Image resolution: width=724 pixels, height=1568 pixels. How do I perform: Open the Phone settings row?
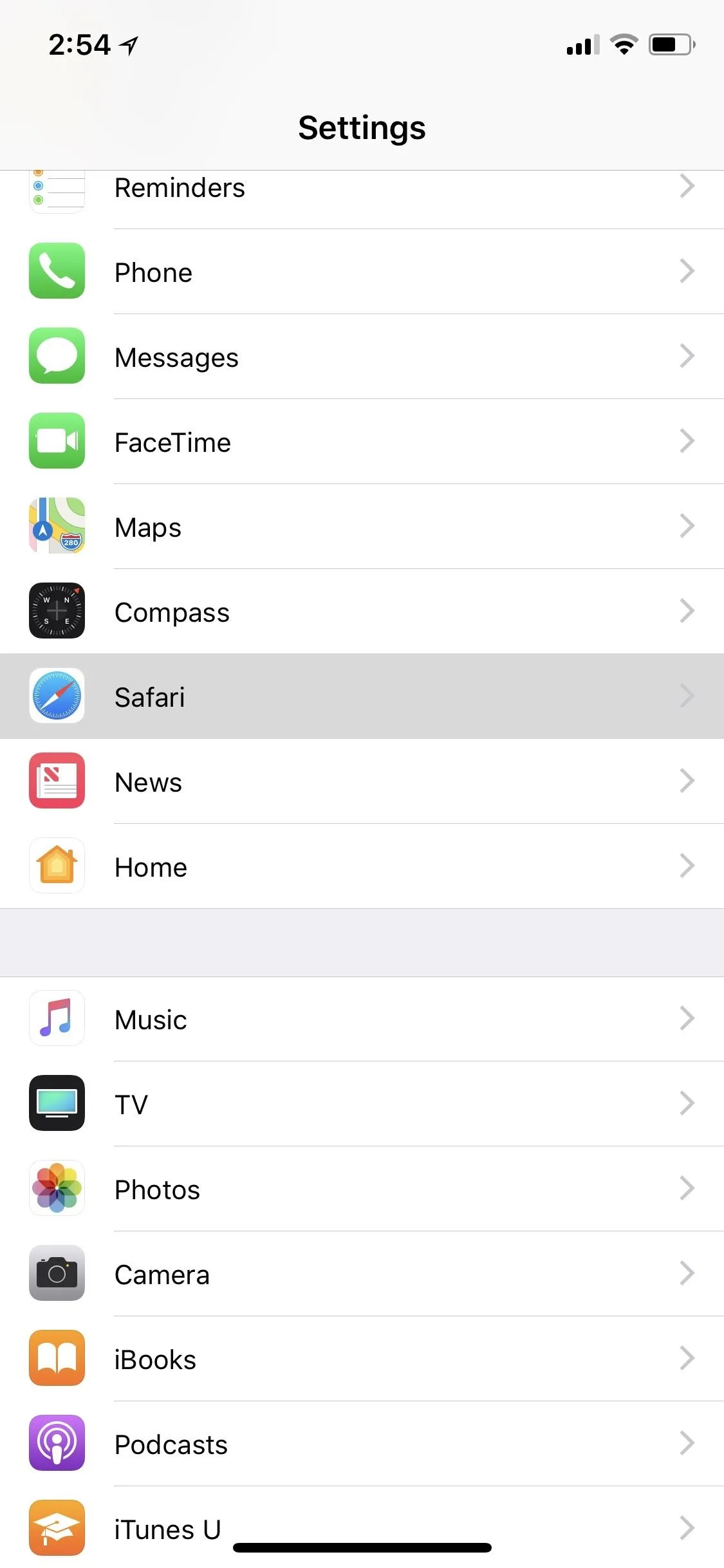tap(362, 272)
